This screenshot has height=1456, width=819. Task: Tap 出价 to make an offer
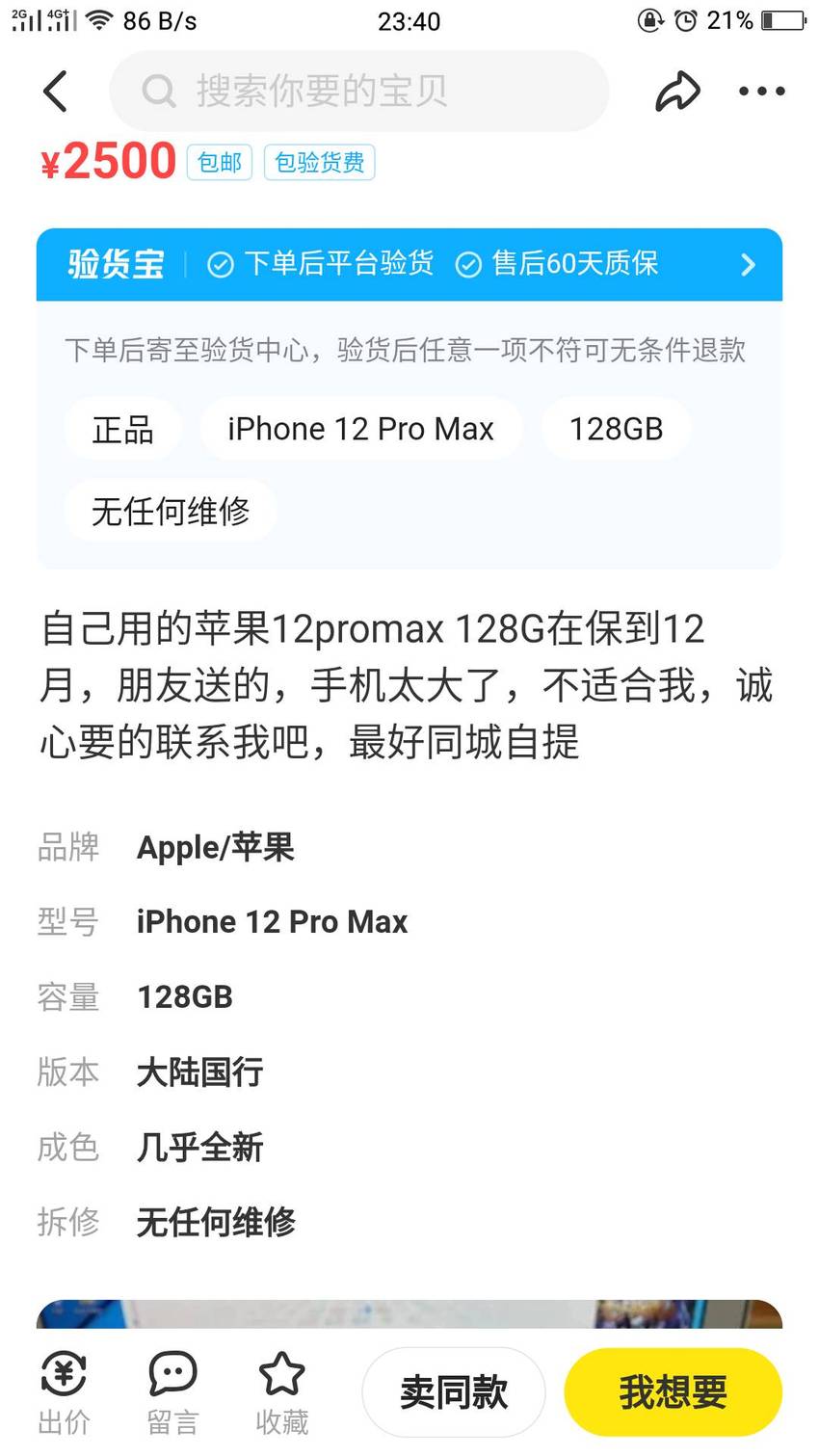64,1392
